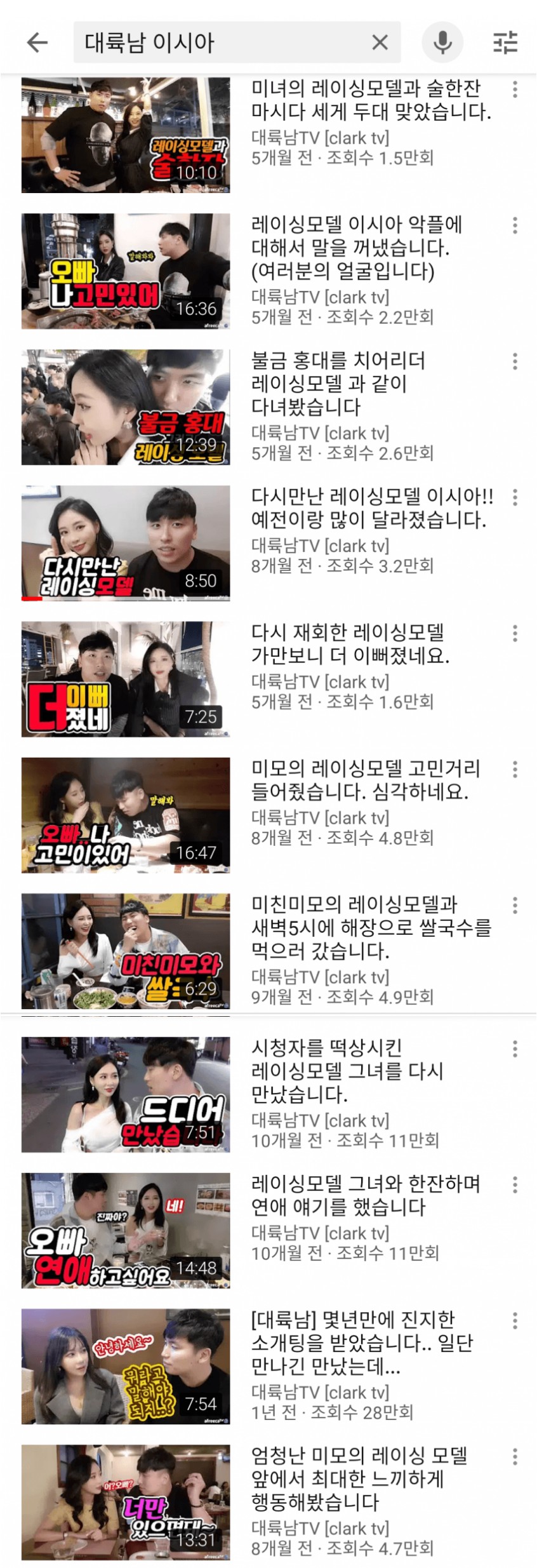Open options for 미녀의 레이싱모델과 술한잔 video
Viewport: 537px width, 1568px height.
point(515,90)
